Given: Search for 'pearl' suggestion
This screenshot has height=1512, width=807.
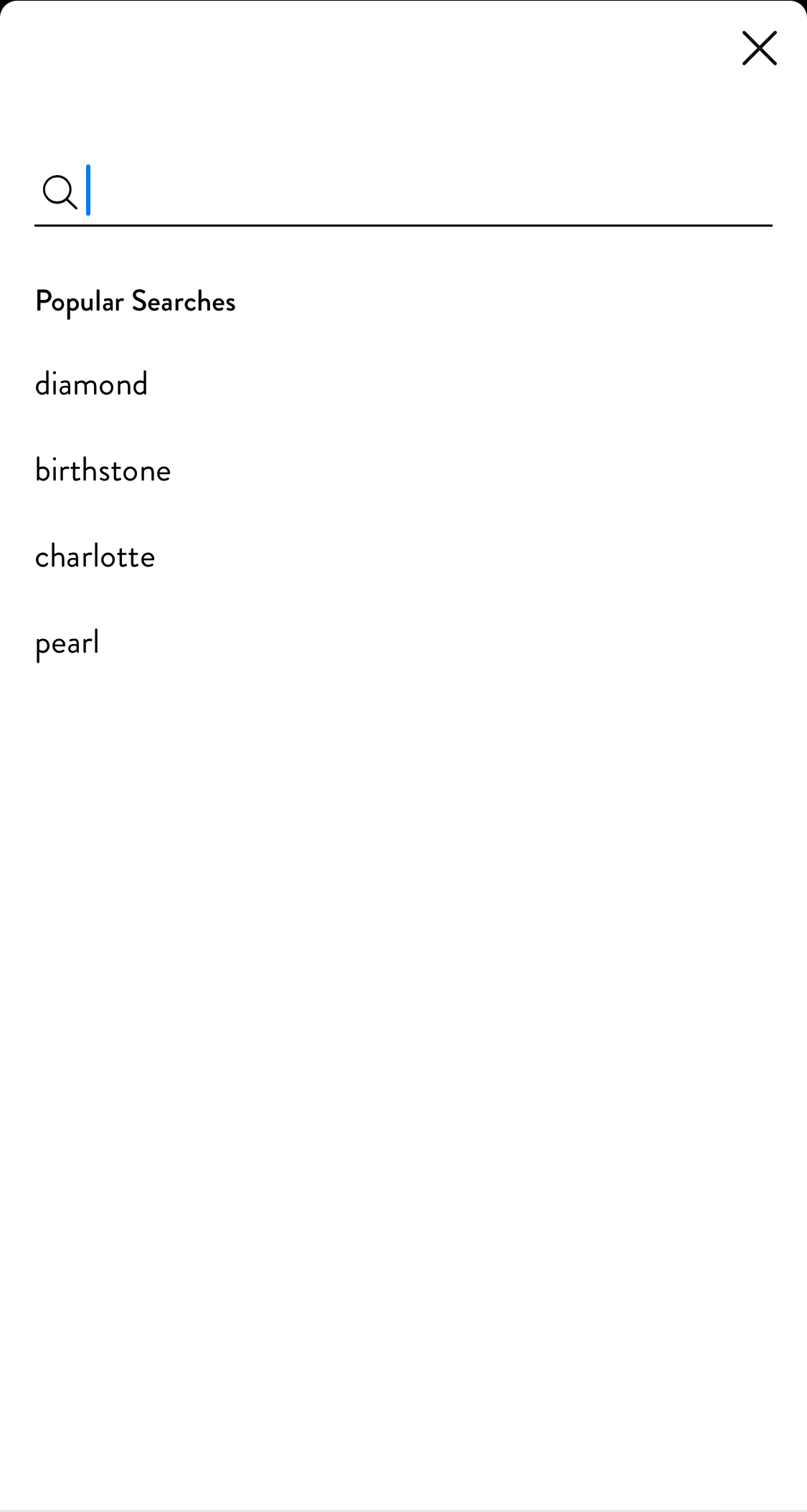Looking at the screenshot, I should click(x=67, y=643).
